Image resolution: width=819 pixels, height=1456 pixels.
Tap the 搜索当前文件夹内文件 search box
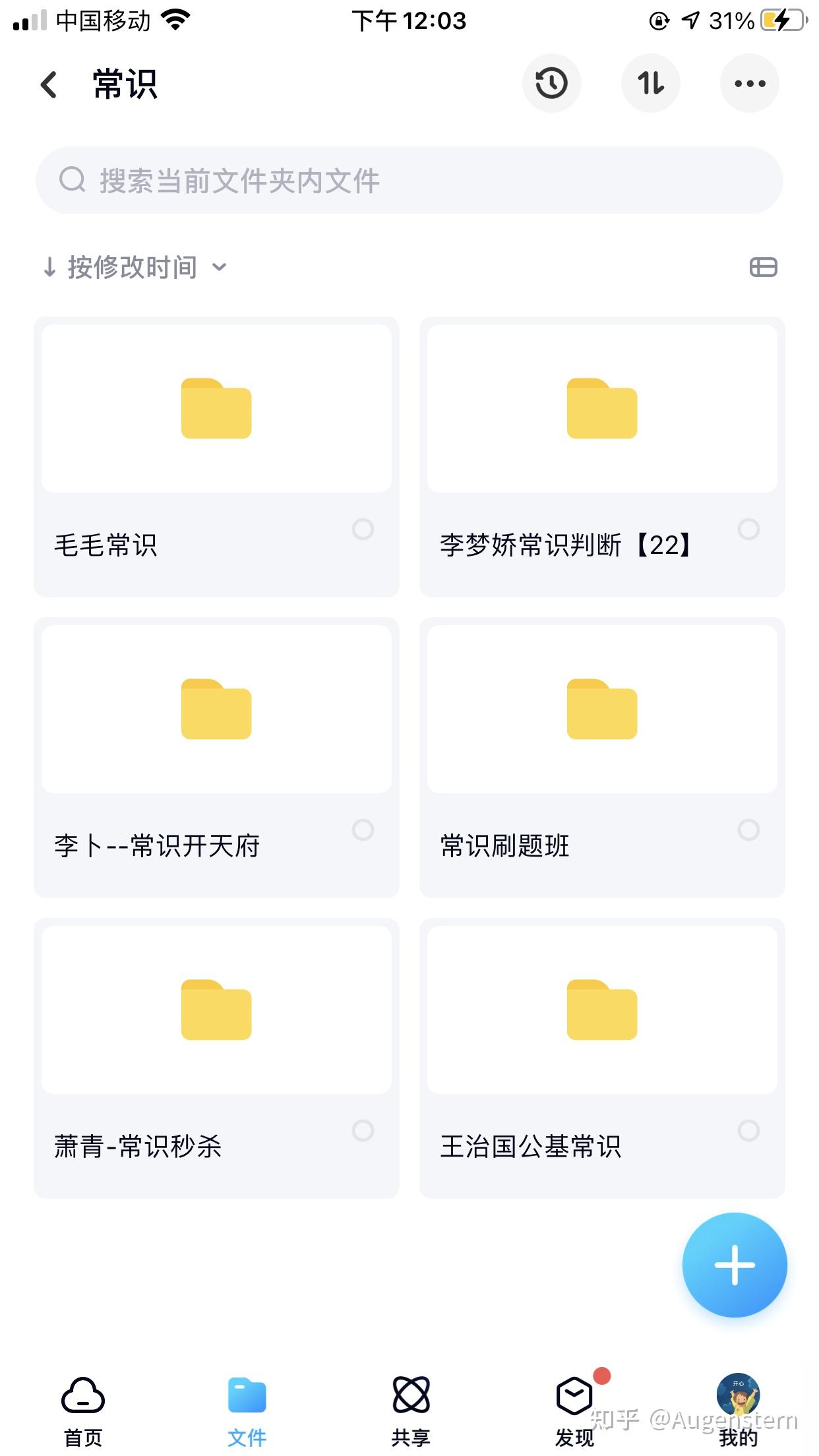[x=409, y=181]
